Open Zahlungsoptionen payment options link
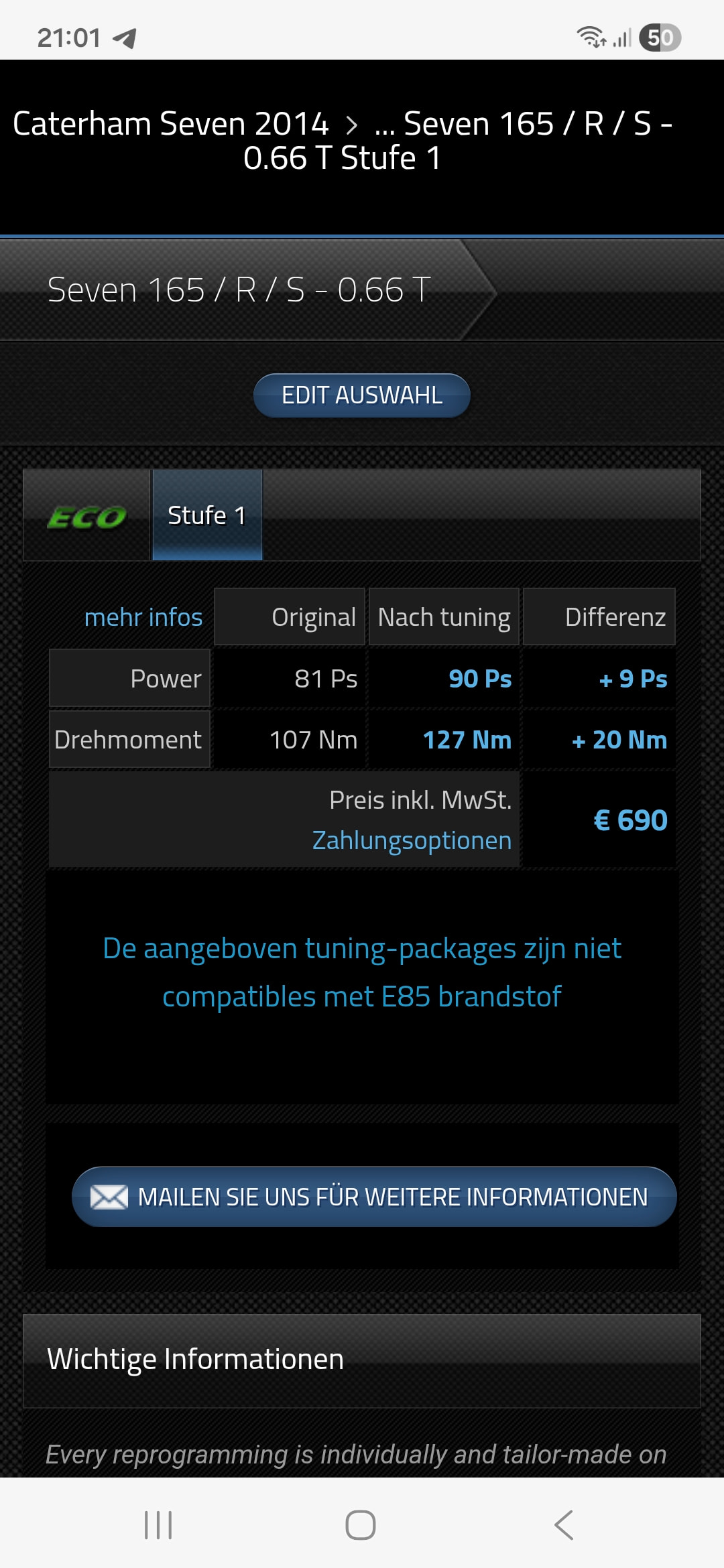This screenshot has height=1568, width=724. click(412, 840)
